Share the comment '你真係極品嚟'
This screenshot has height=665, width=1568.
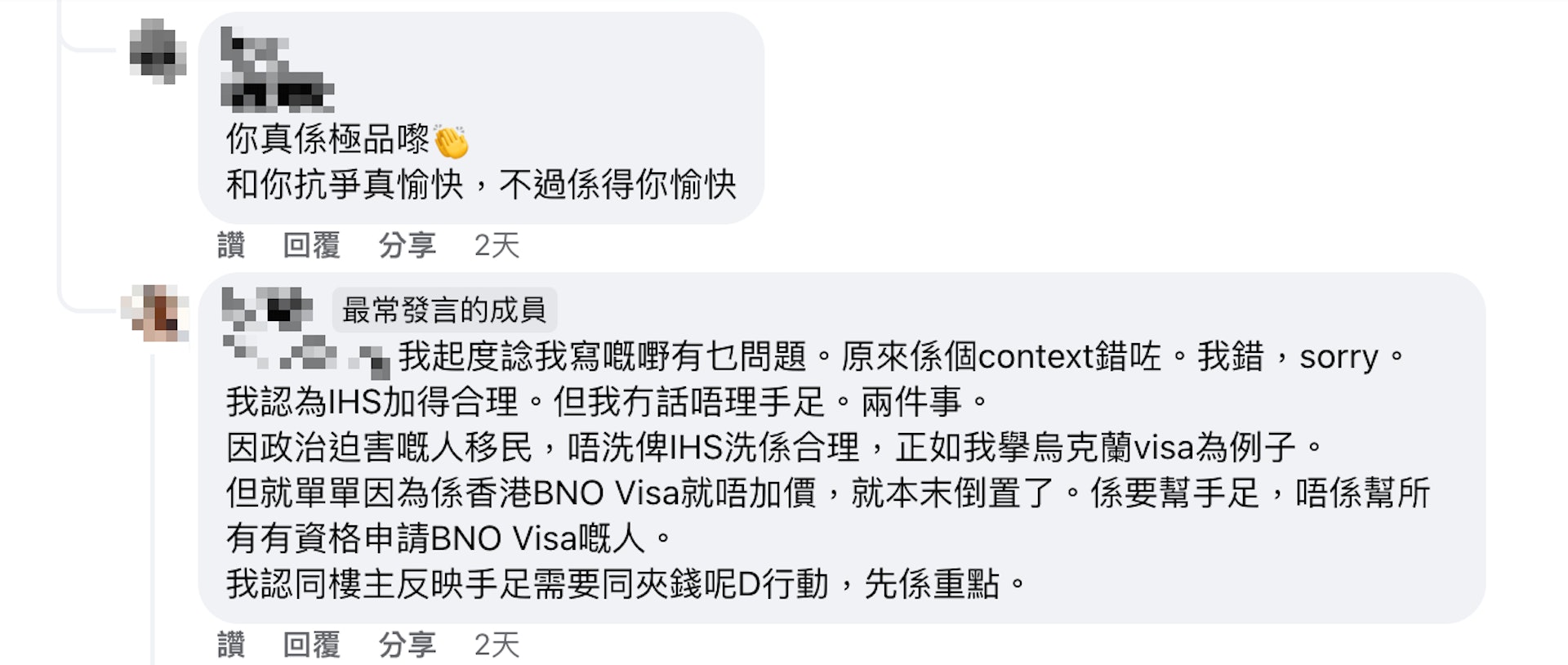pyautogui.click(x=407, y=245)
